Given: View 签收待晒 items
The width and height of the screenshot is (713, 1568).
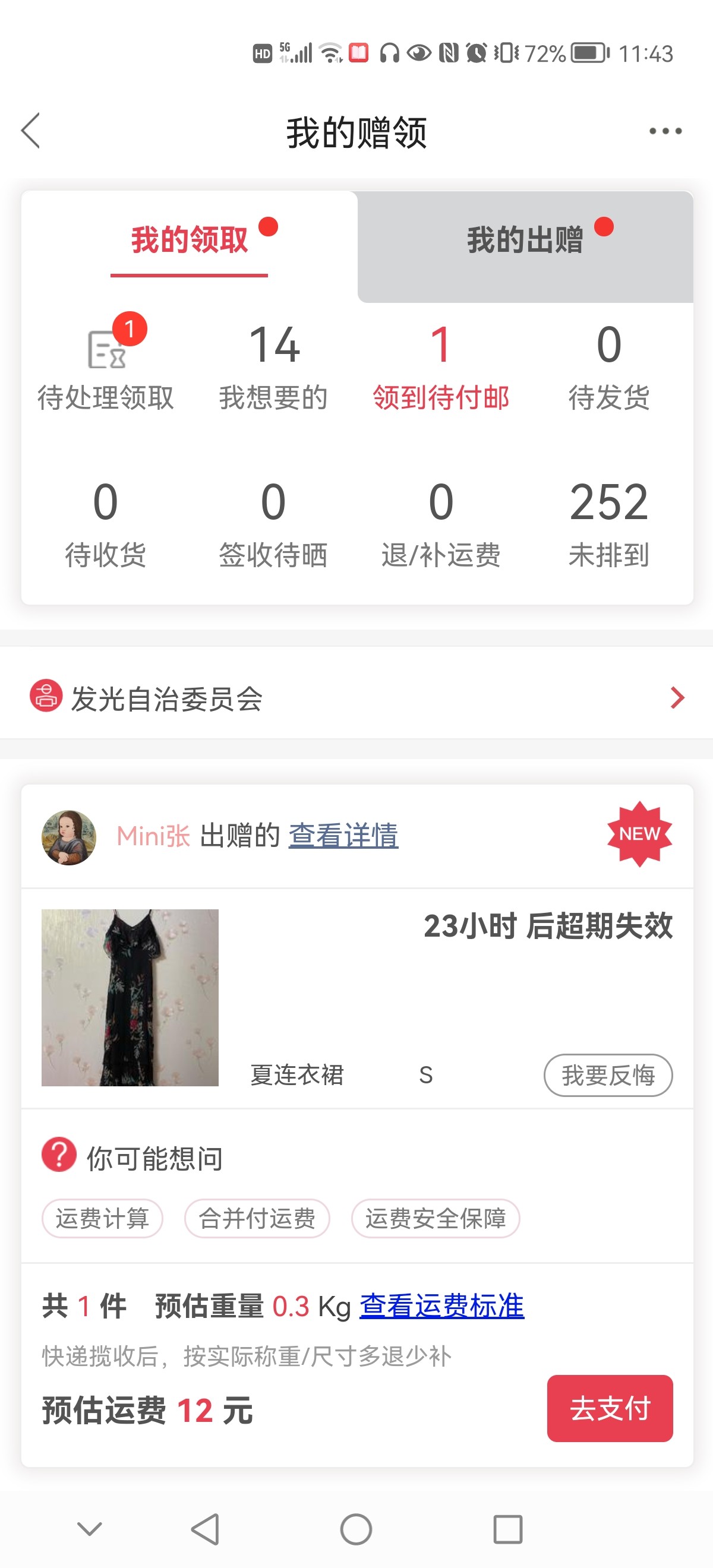Looking at the screenshot, I should (x=273, y=524).
